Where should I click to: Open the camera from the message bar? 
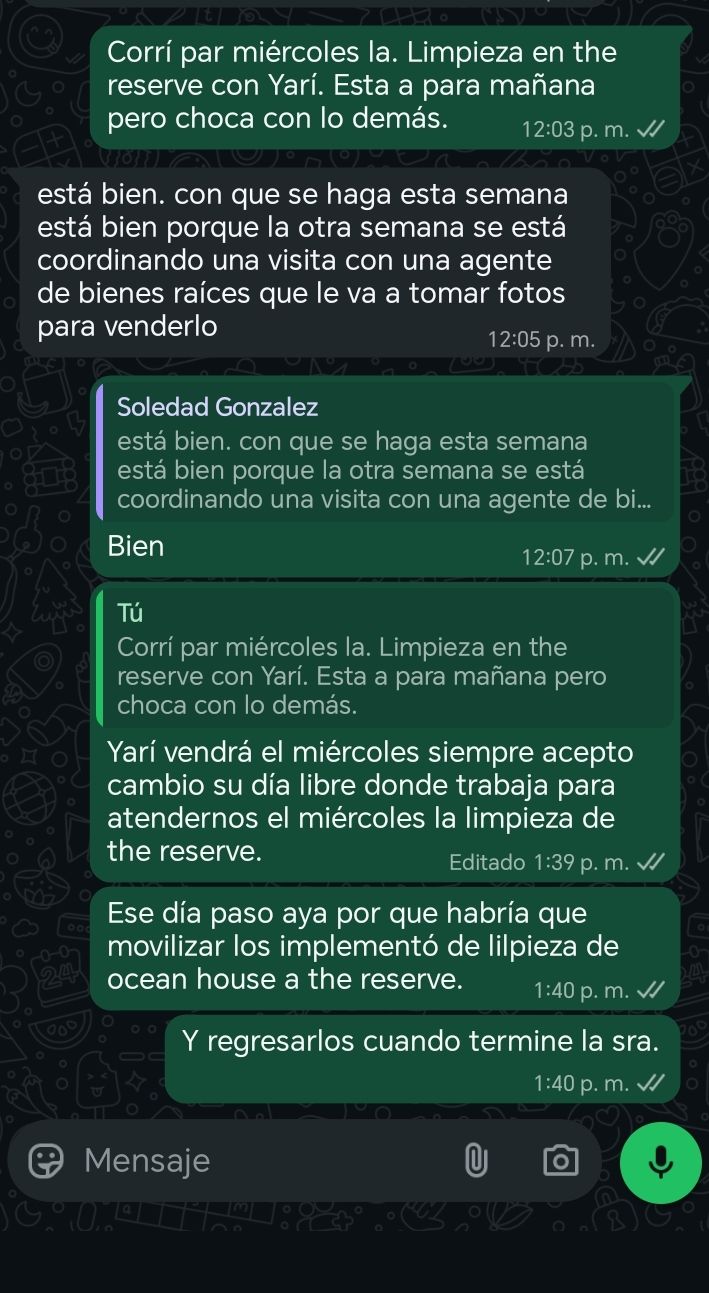coord(560,1161)
